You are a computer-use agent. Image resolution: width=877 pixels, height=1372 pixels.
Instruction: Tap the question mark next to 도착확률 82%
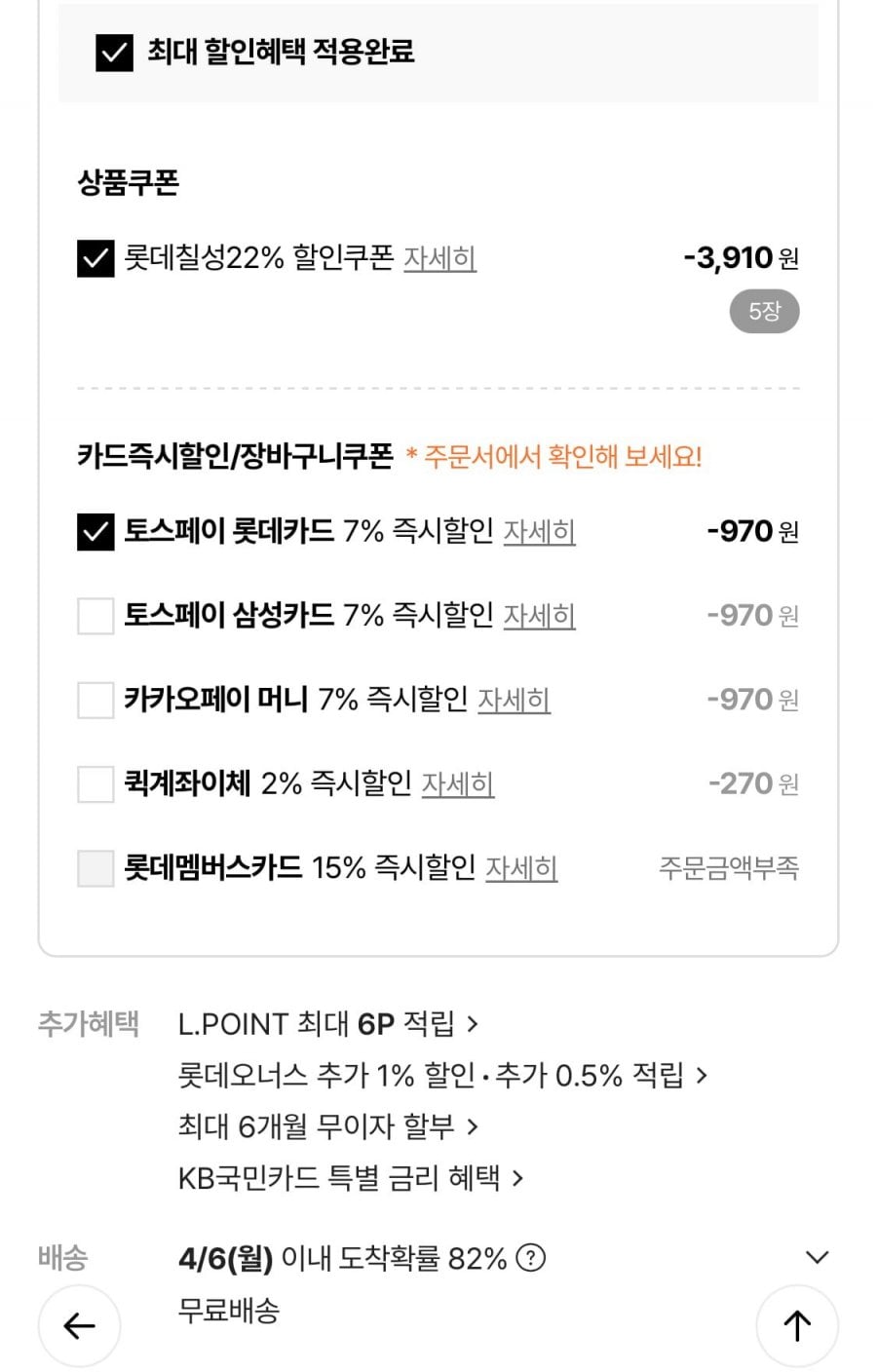pyautogui.click(x=530, y=1258)
